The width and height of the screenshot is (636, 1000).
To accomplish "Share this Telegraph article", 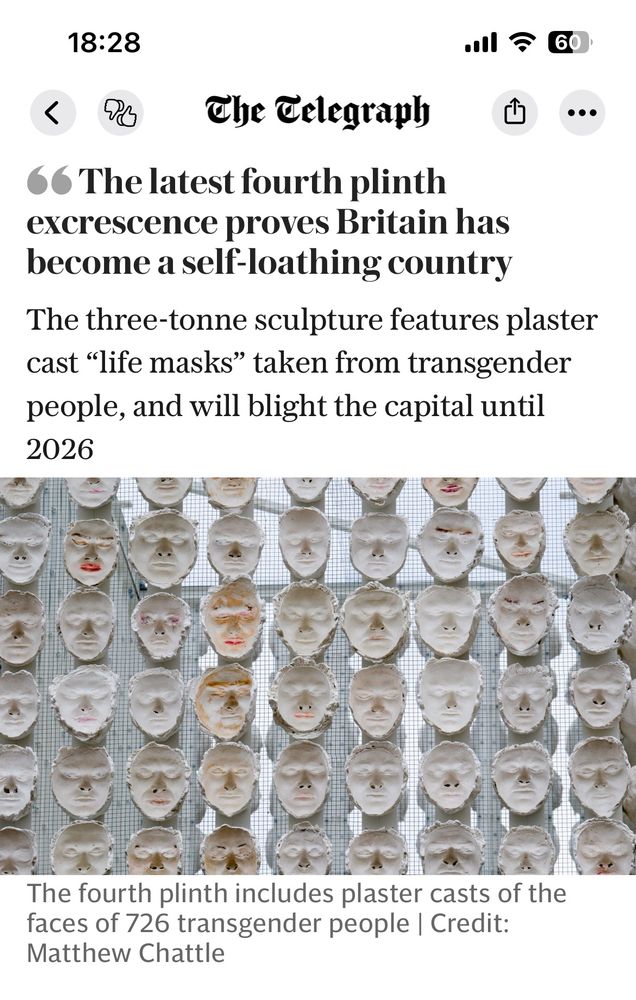I will pyautogui.click(x=514, y=112).
